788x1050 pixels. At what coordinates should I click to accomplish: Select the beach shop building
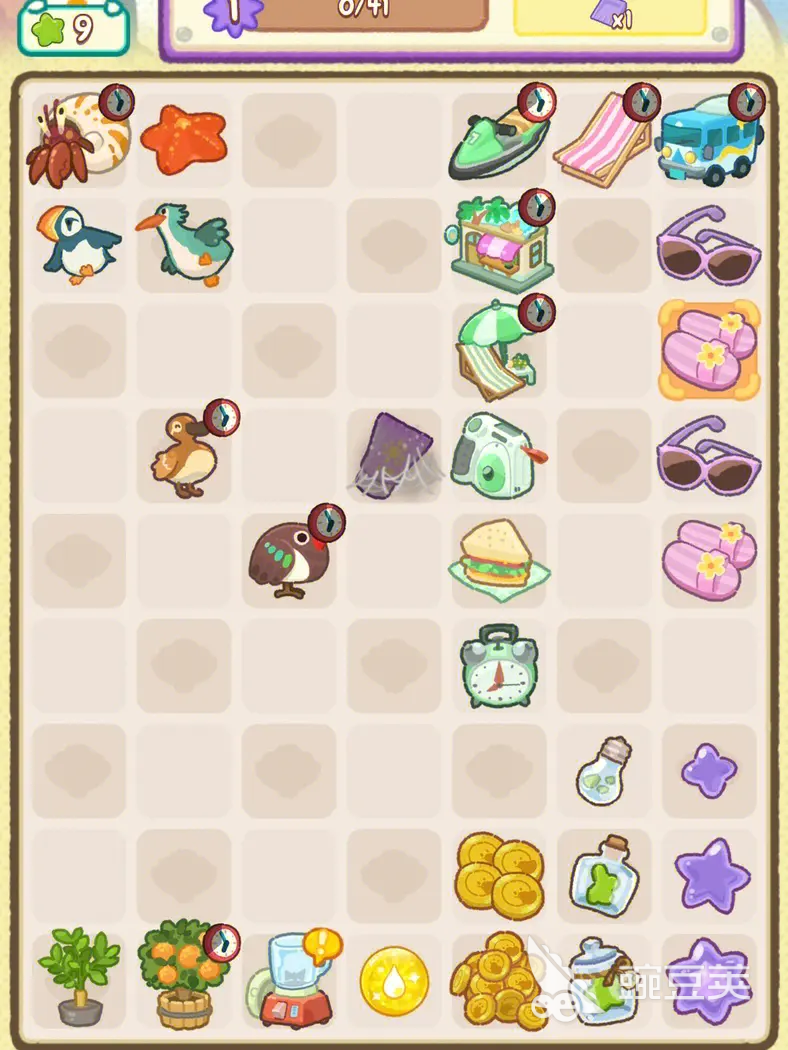[499, 245]
